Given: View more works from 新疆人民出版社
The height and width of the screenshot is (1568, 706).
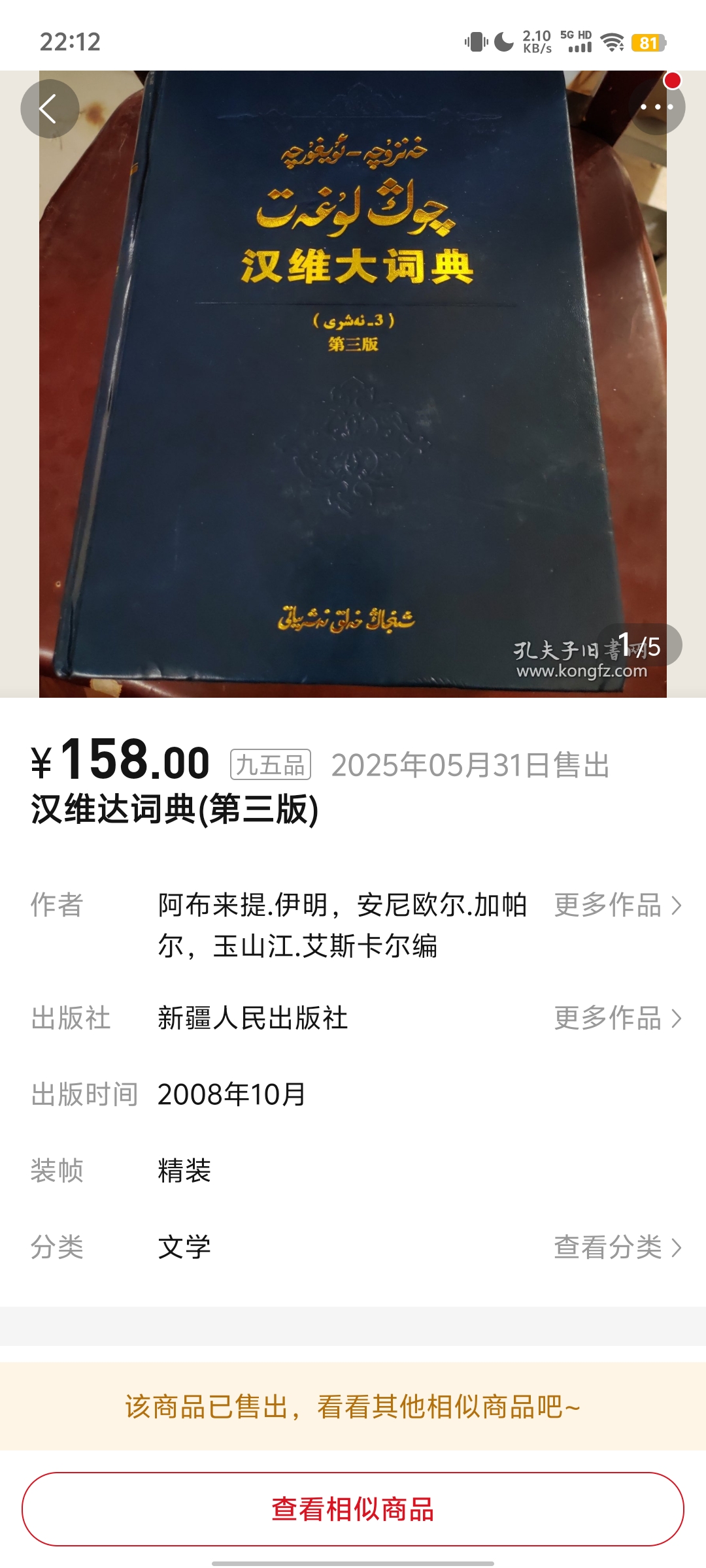Looking at the screenshot, I should [x=617, y=1018].
